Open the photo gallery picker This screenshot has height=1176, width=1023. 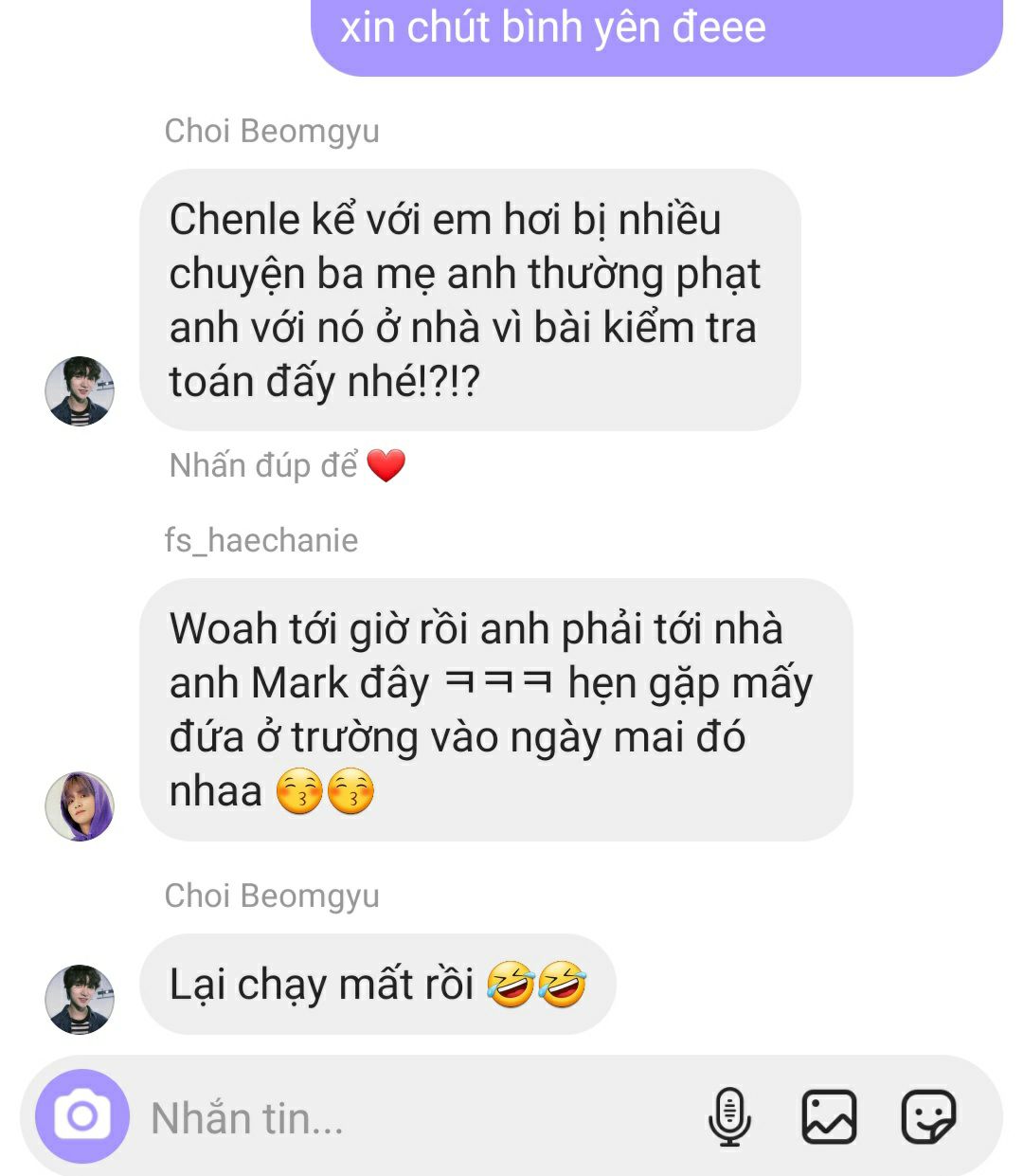click(x=829, y=1116)
